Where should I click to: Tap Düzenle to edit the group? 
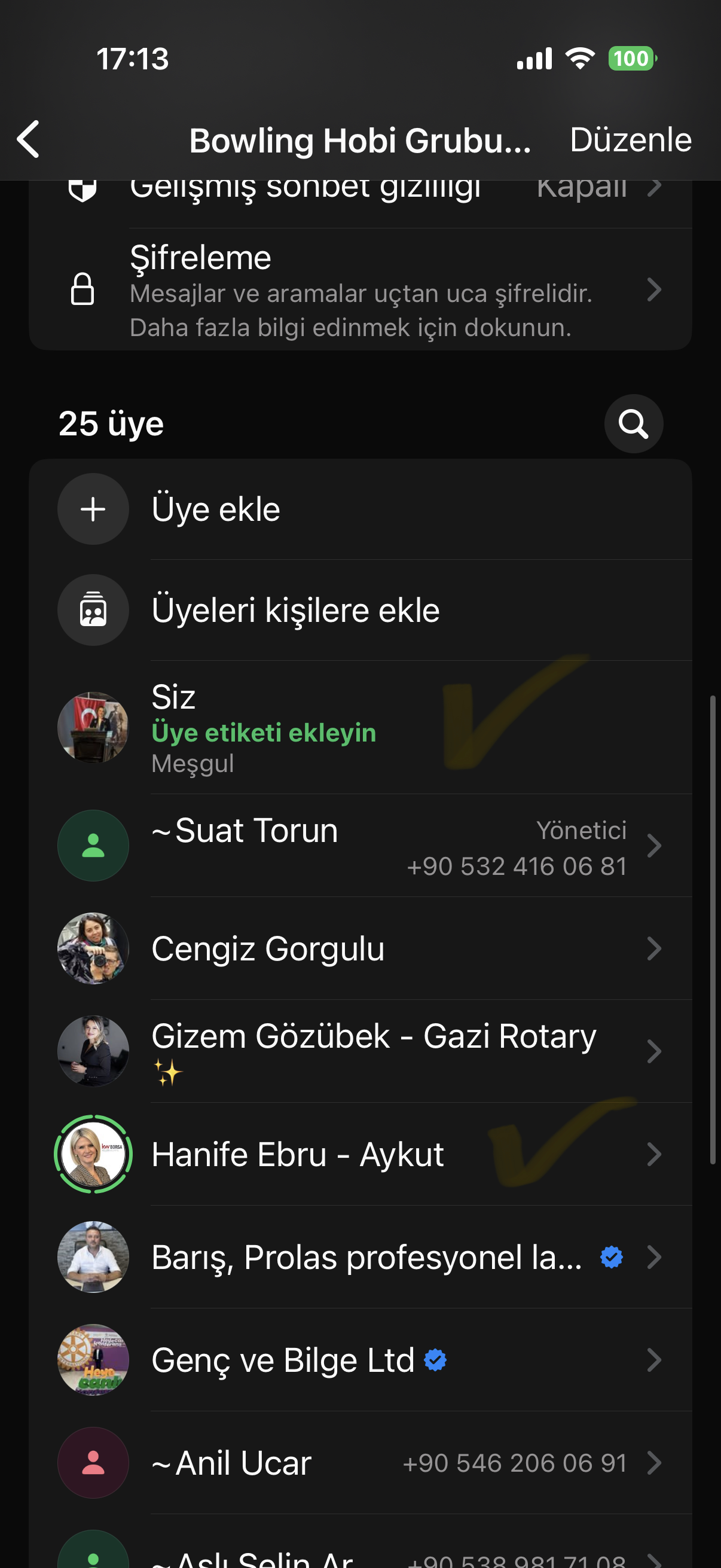pyautogui.click(x=630, y=140)
